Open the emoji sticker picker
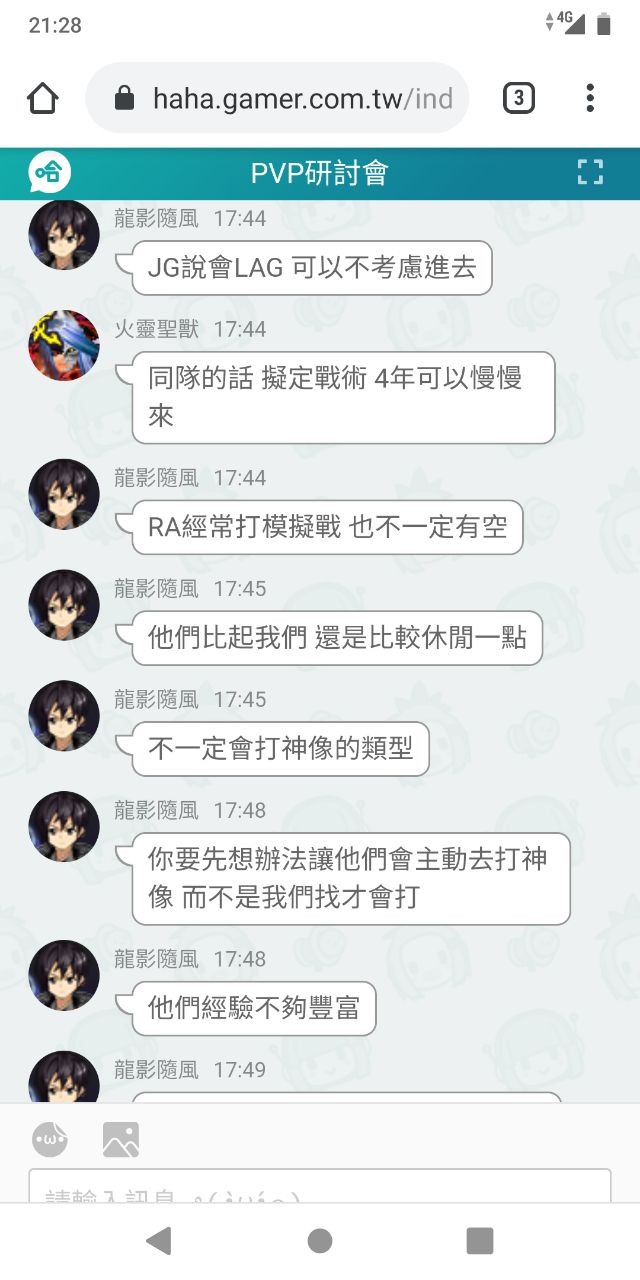 click(x=50, y=1138)
